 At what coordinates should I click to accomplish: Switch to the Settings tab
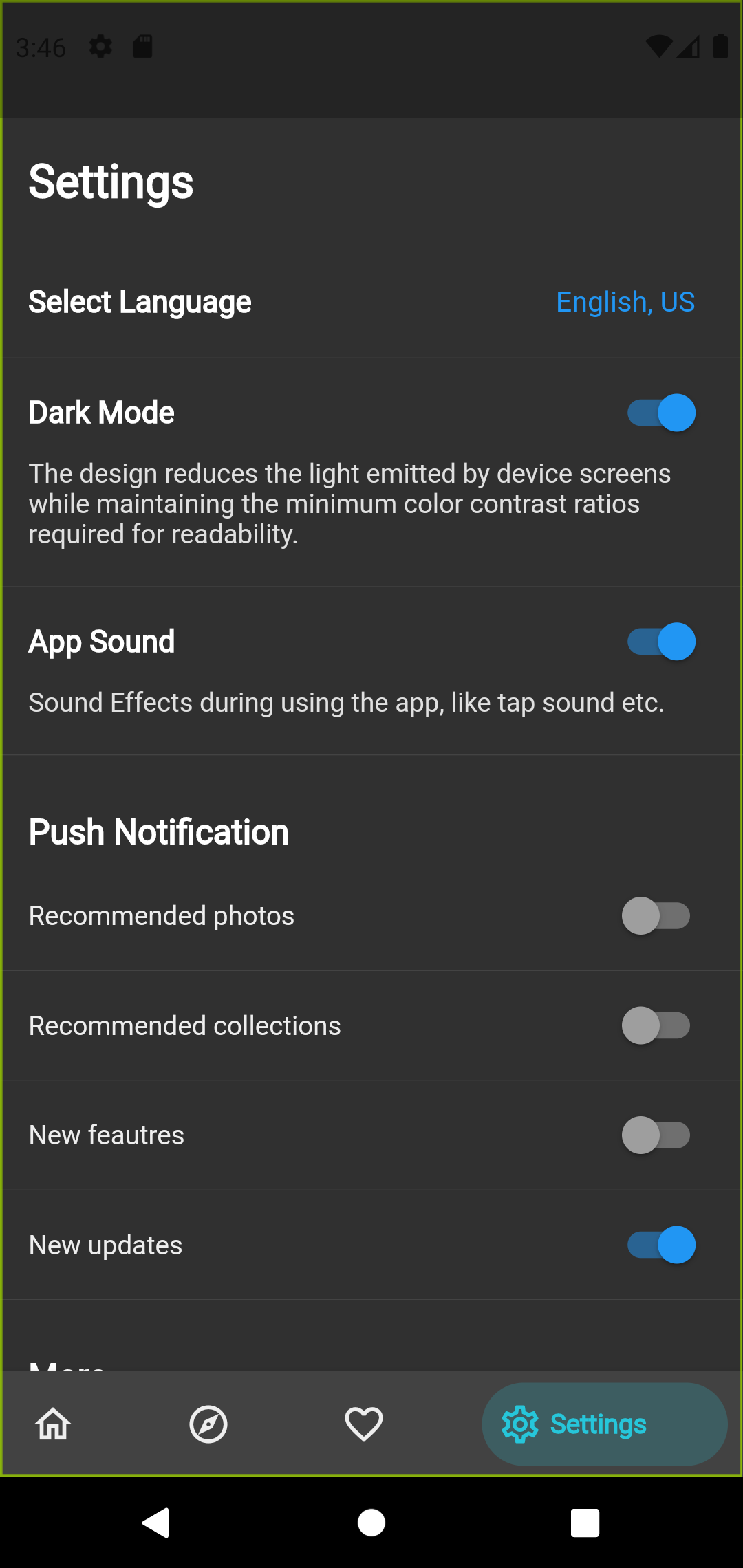(604, 1424)
